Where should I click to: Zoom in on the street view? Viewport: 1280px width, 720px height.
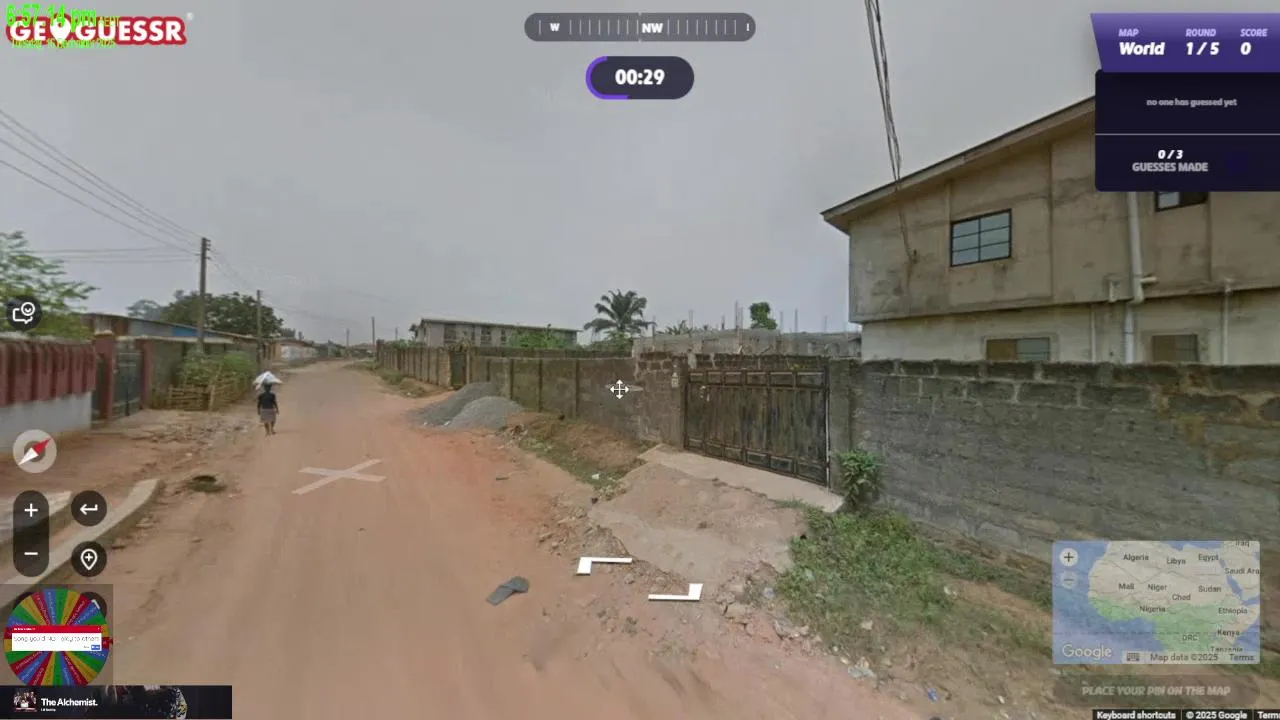[x=31, y=510]
